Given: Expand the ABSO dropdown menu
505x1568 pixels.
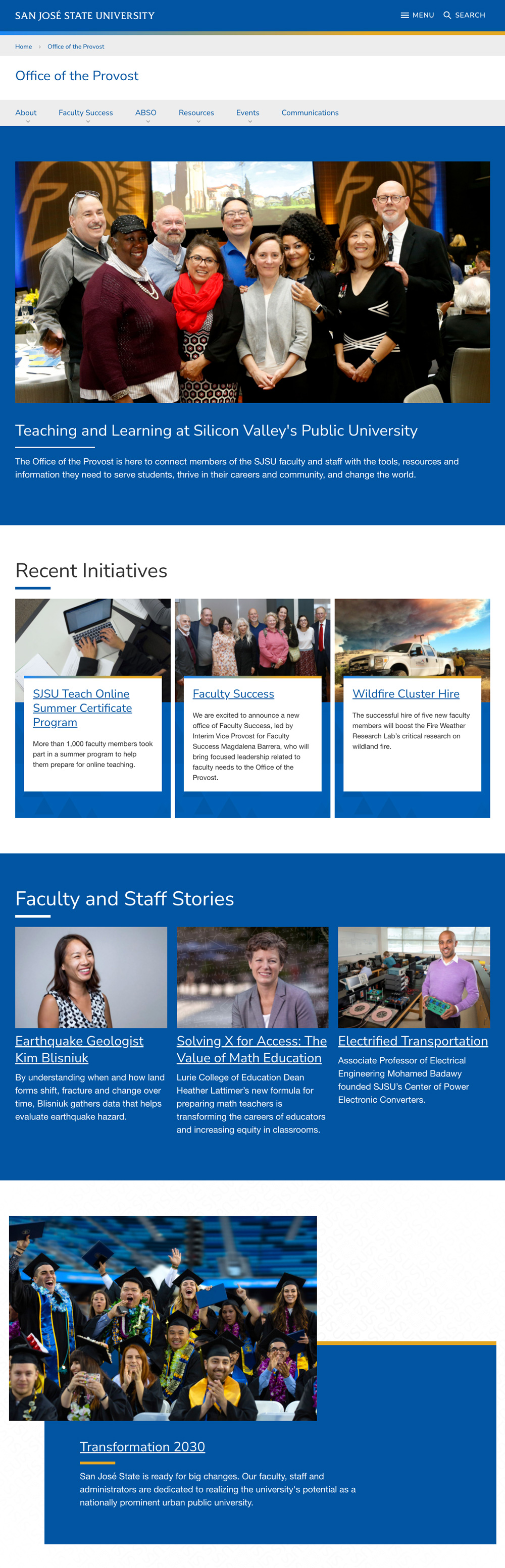Looking at the screenshot, I should (x=146, y=114).
